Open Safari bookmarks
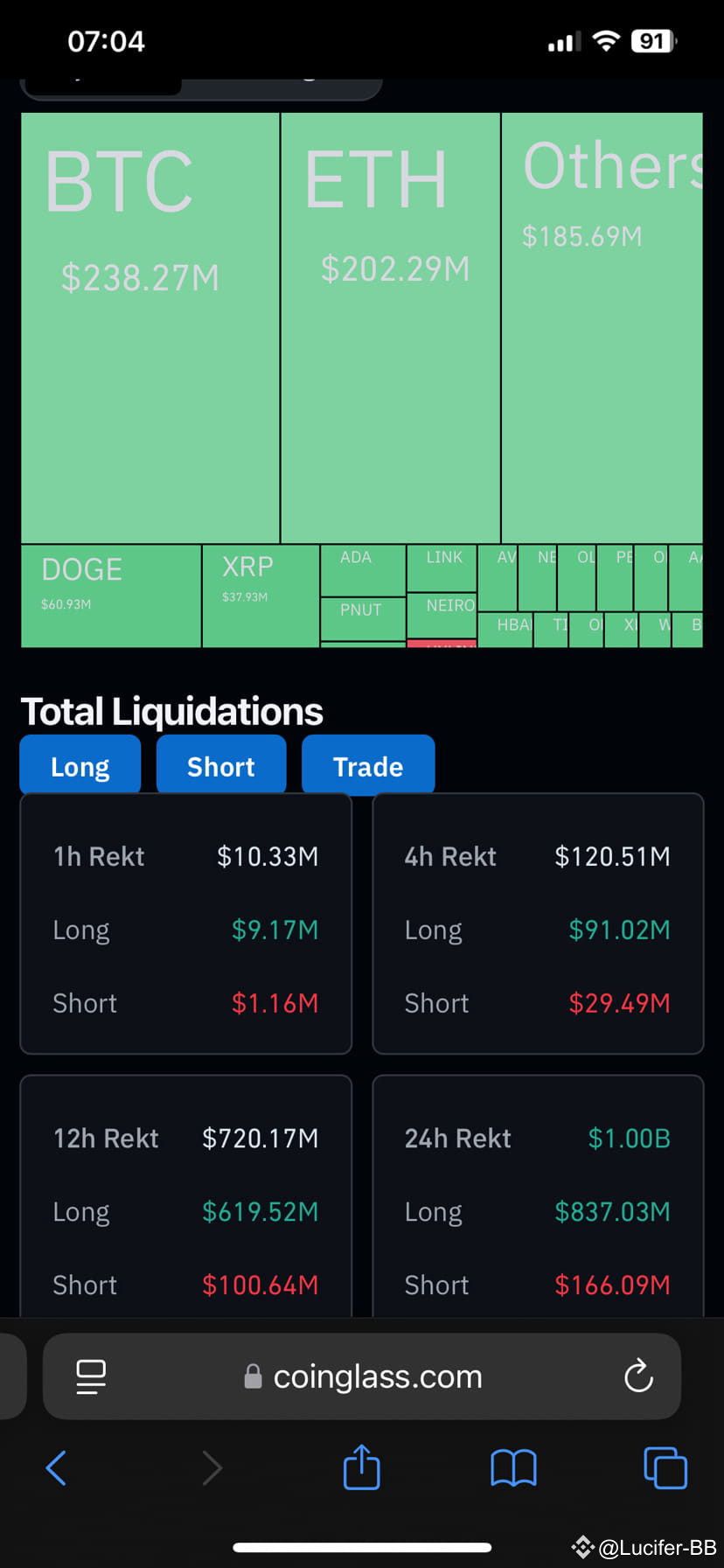The height and width of the screenshot is (1568, 724). tap(513, 1467)
